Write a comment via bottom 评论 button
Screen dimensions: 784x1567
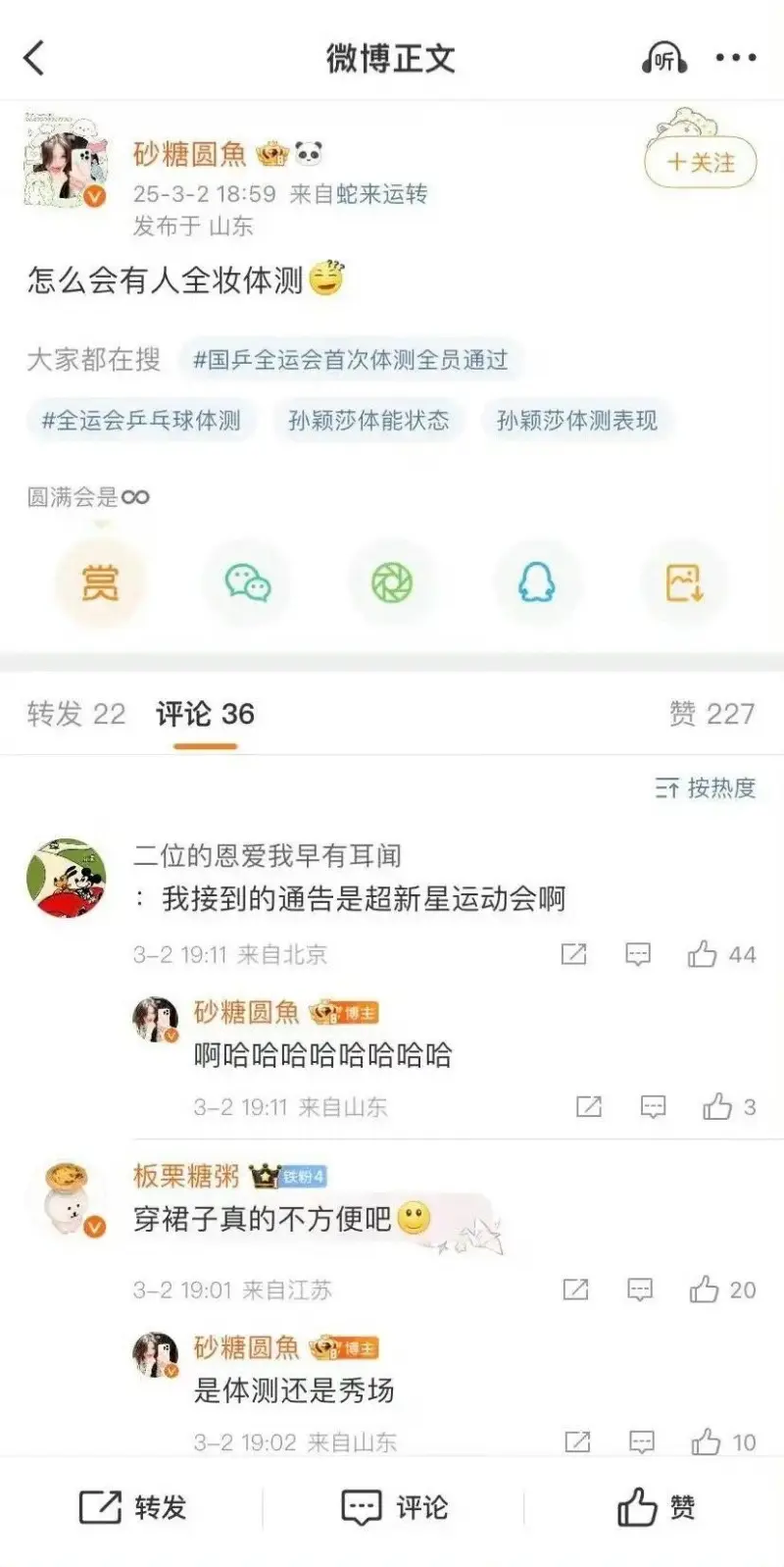point(394,1507)
